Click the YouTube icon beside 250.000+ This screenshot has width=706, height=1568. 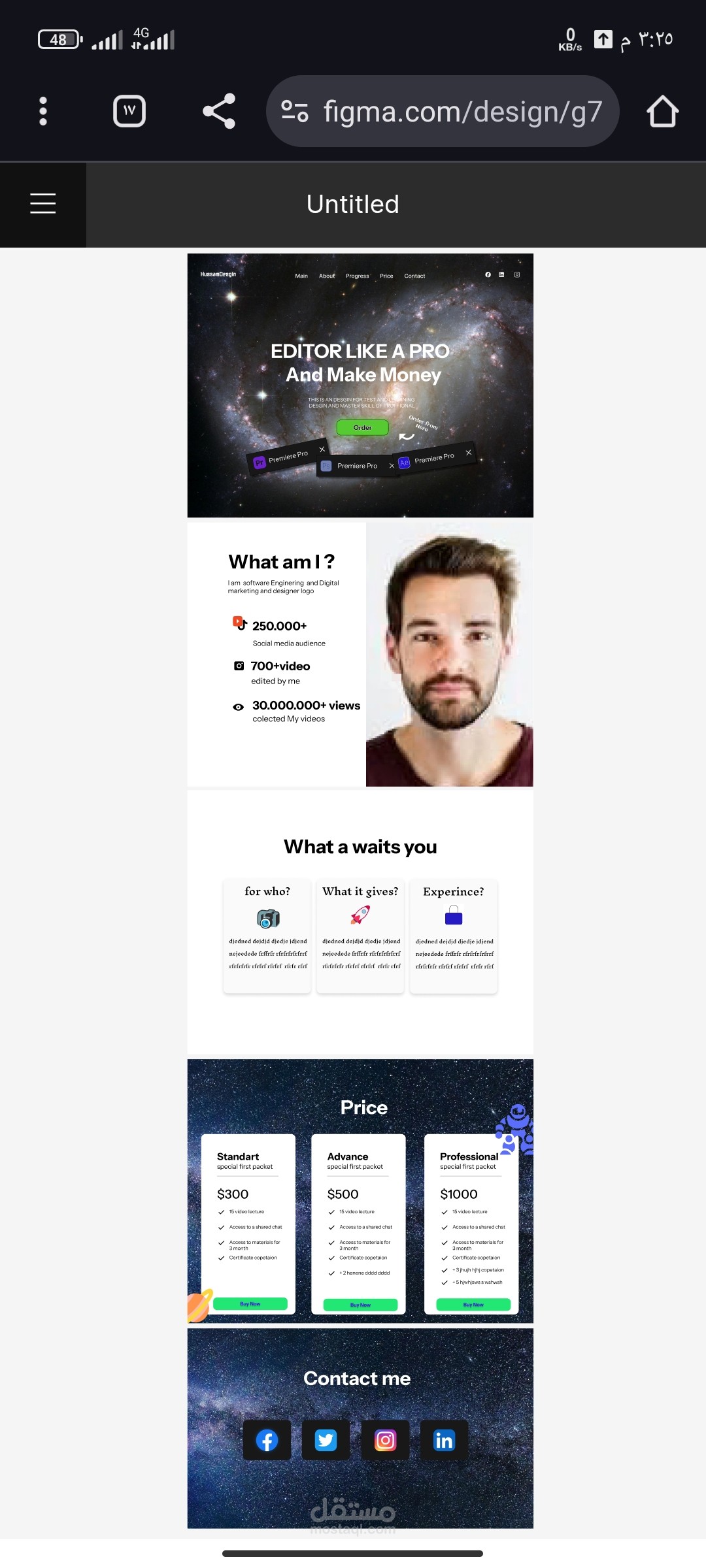tap(239, 621)
